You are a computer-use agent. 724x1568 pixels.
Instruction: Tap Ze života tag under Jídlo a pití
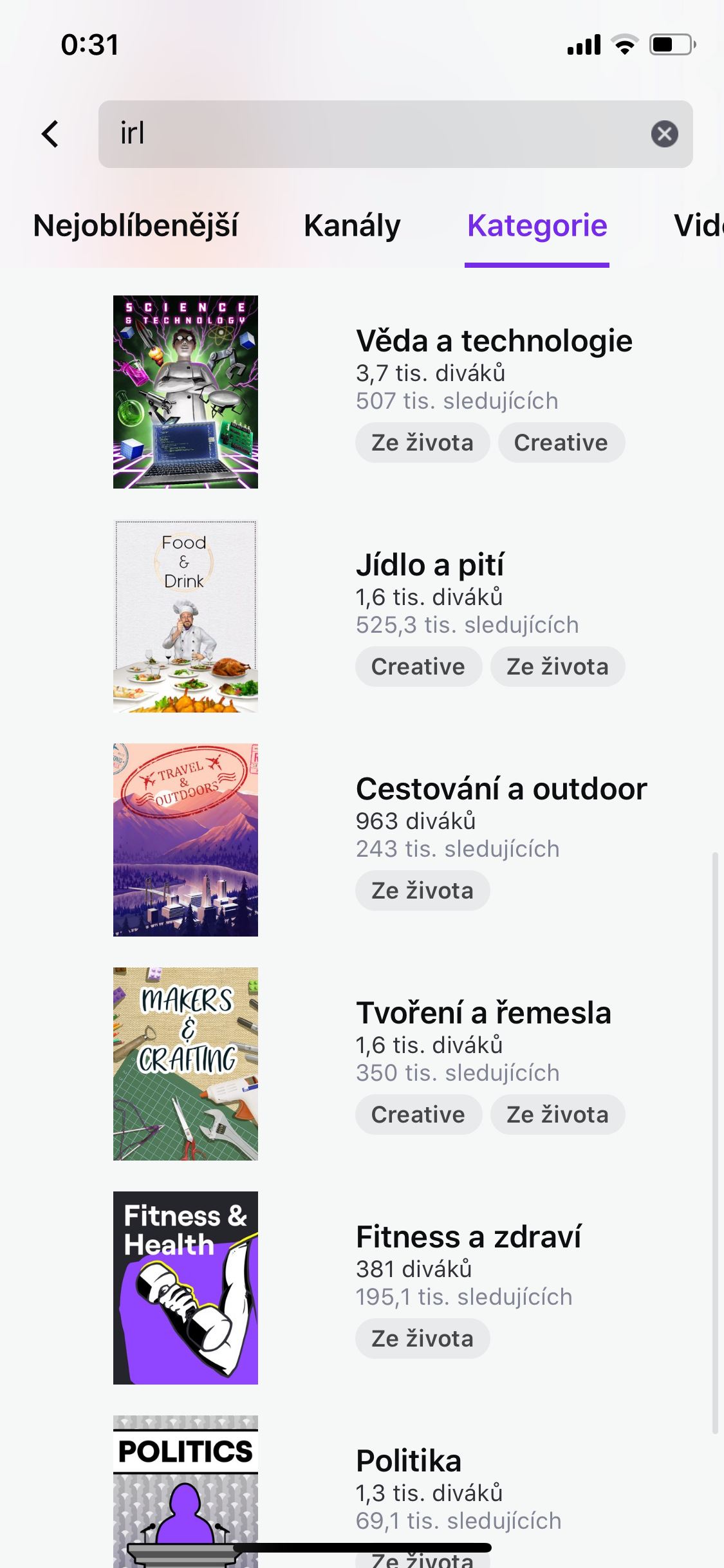click(557, 667)
